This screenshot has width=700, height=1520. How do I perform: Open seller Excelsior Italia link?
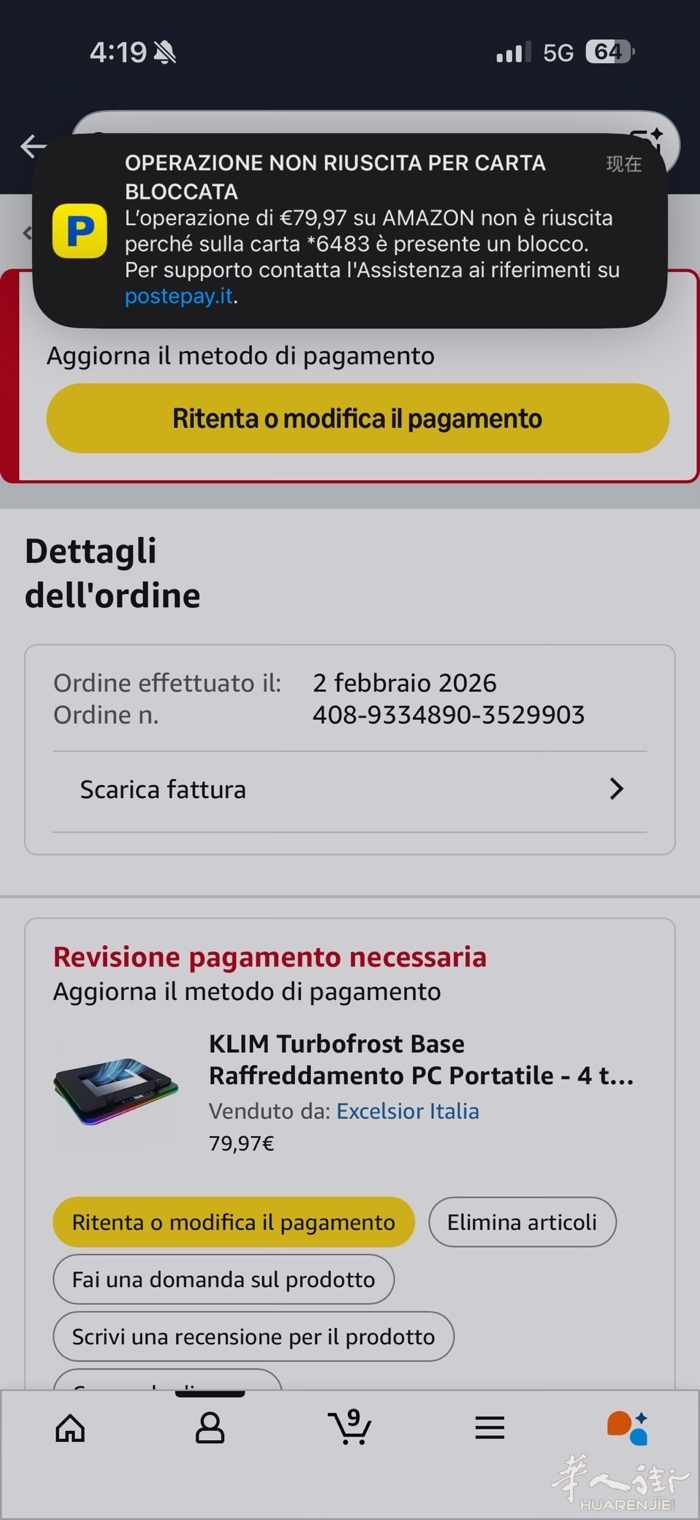coord(407,1111)
